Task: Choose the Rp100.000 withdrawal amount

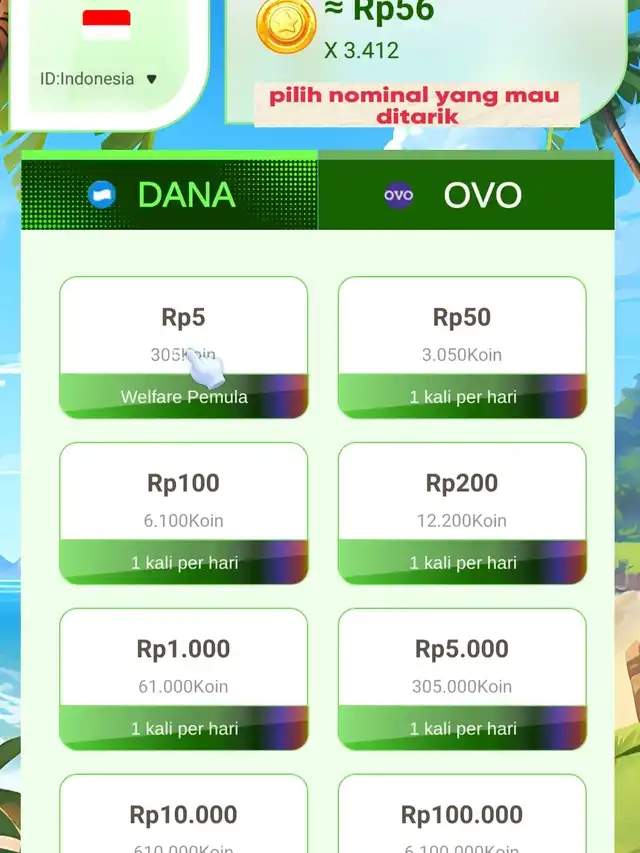Action: [x=462, y=814]
